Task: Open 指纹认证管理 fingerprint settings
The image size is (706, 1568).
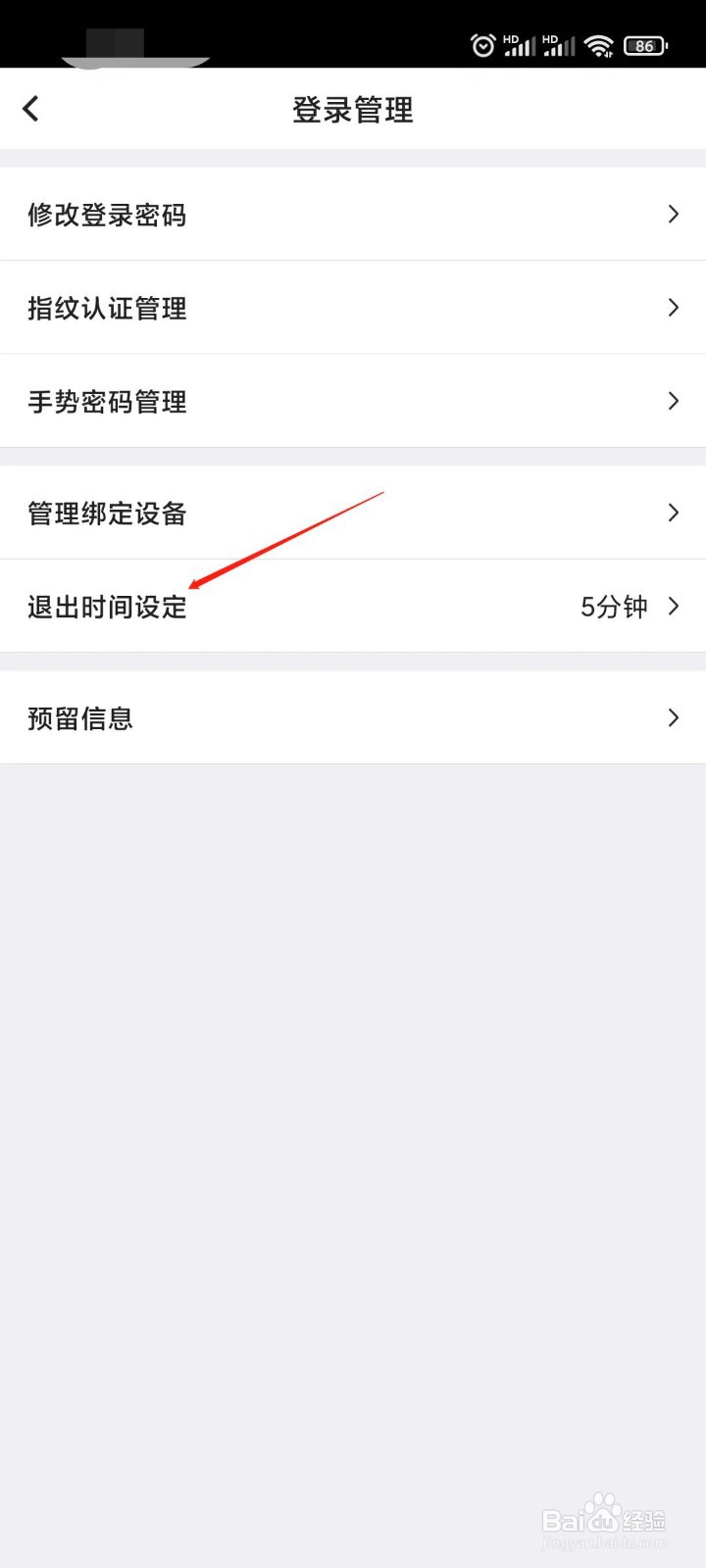Action: [x=107, y=308]
